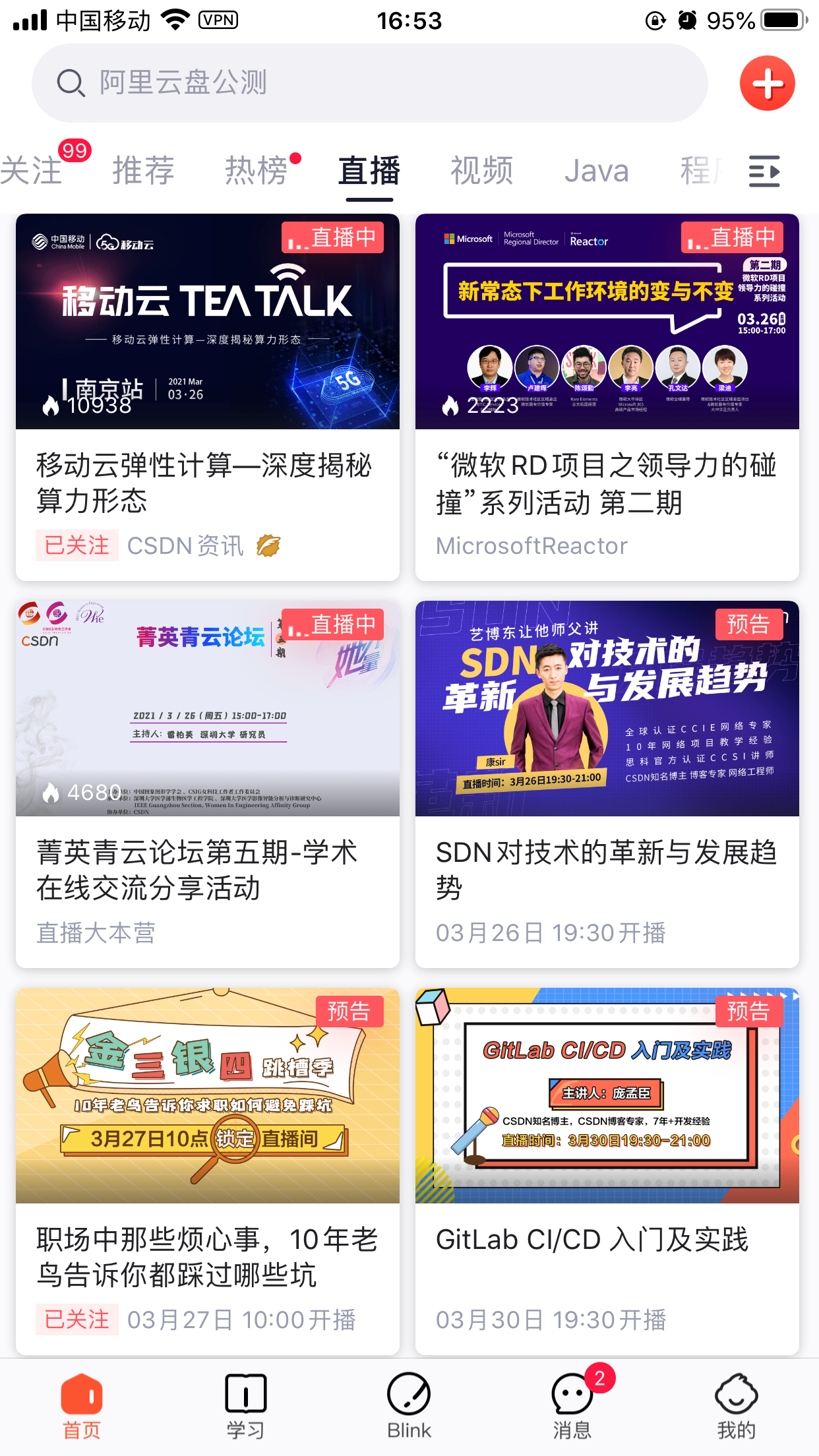The height and width of the screenshot is (1456, 819).
Task: Switch to the 推荐 tab
Action: [143, 171]
